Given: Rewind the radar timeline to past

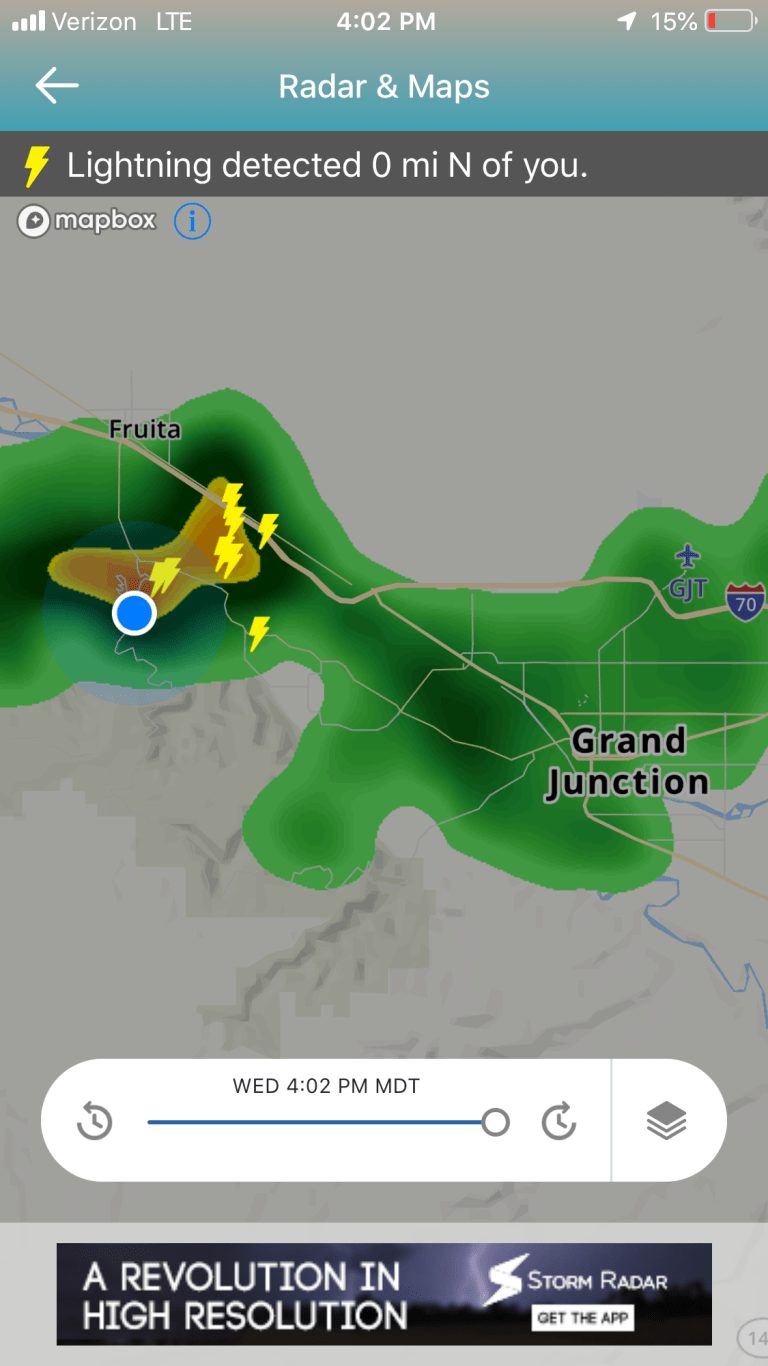Looking at the screenshot, I should [95, 1121].
